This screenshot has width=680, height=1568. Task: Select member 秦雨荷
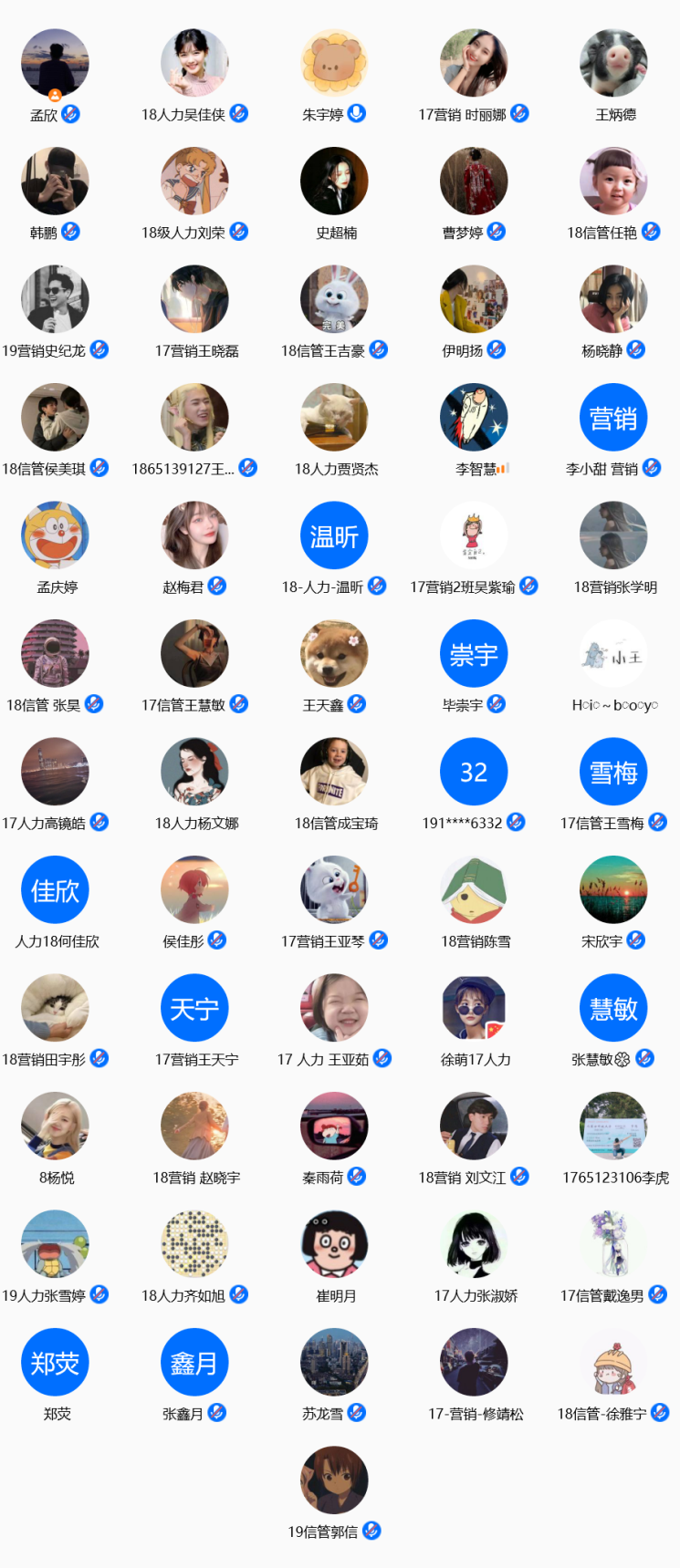pos(334,1127)
